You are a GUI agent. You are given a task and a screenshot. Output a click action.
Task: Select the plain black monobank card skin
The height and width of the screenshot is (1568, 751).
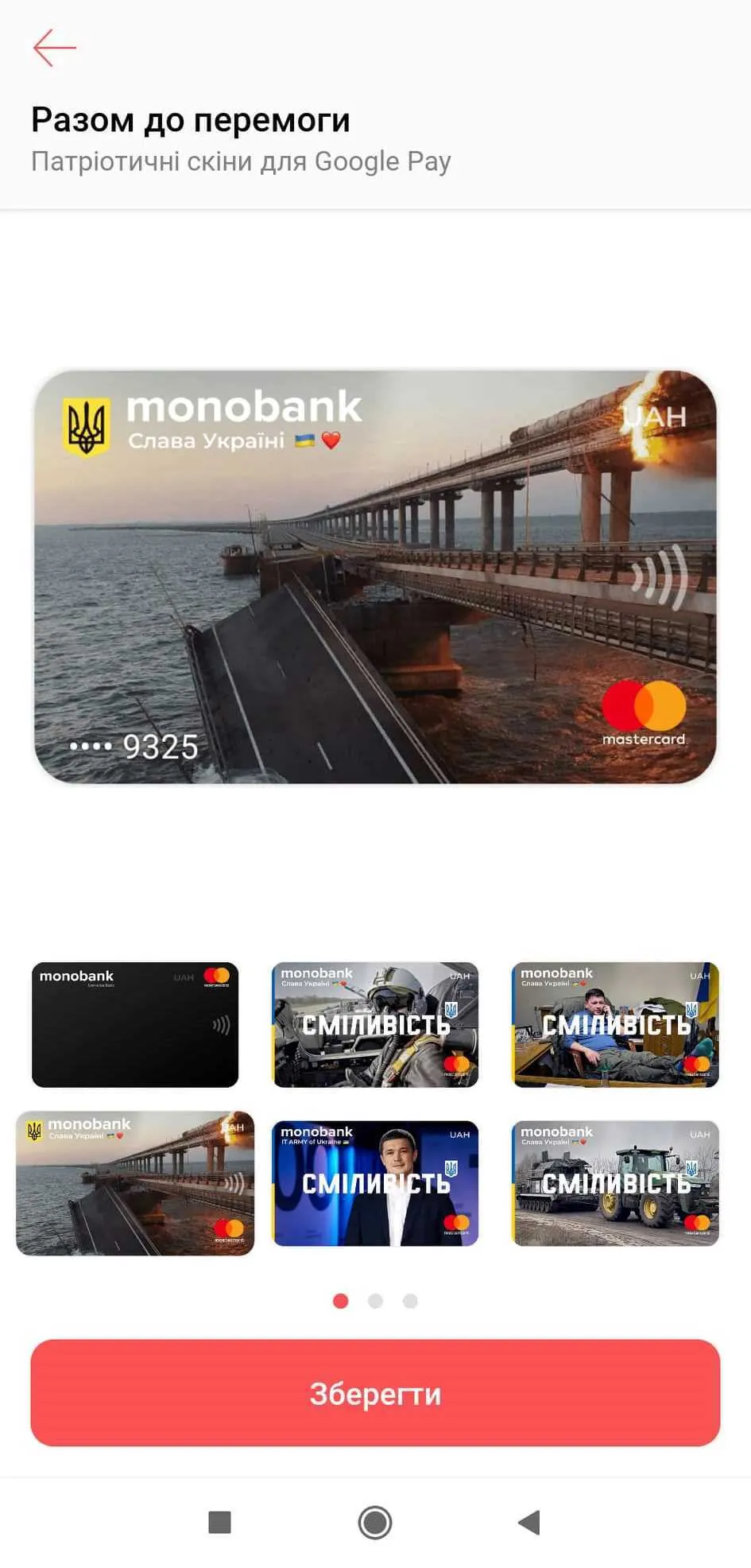135,1024
